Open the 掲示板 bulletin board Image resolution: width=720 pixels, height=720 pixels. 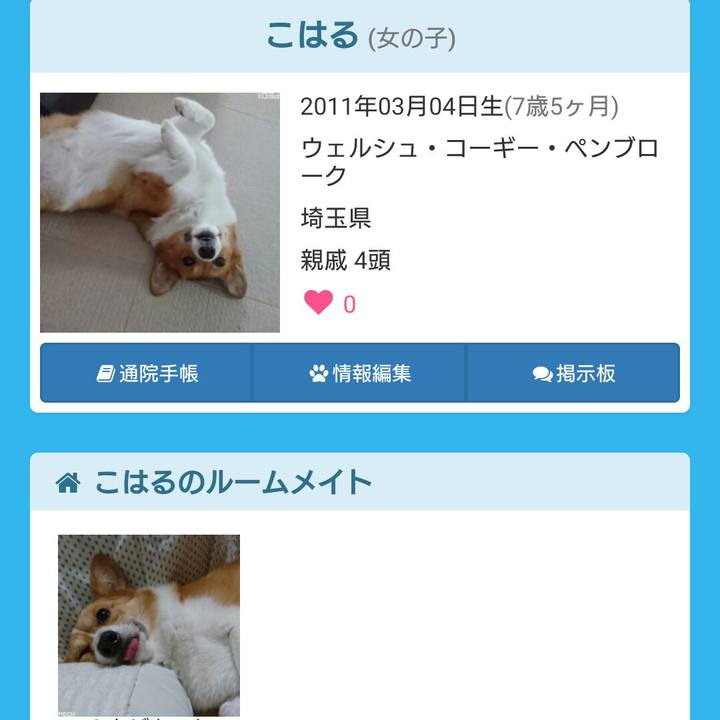[573, 374]
